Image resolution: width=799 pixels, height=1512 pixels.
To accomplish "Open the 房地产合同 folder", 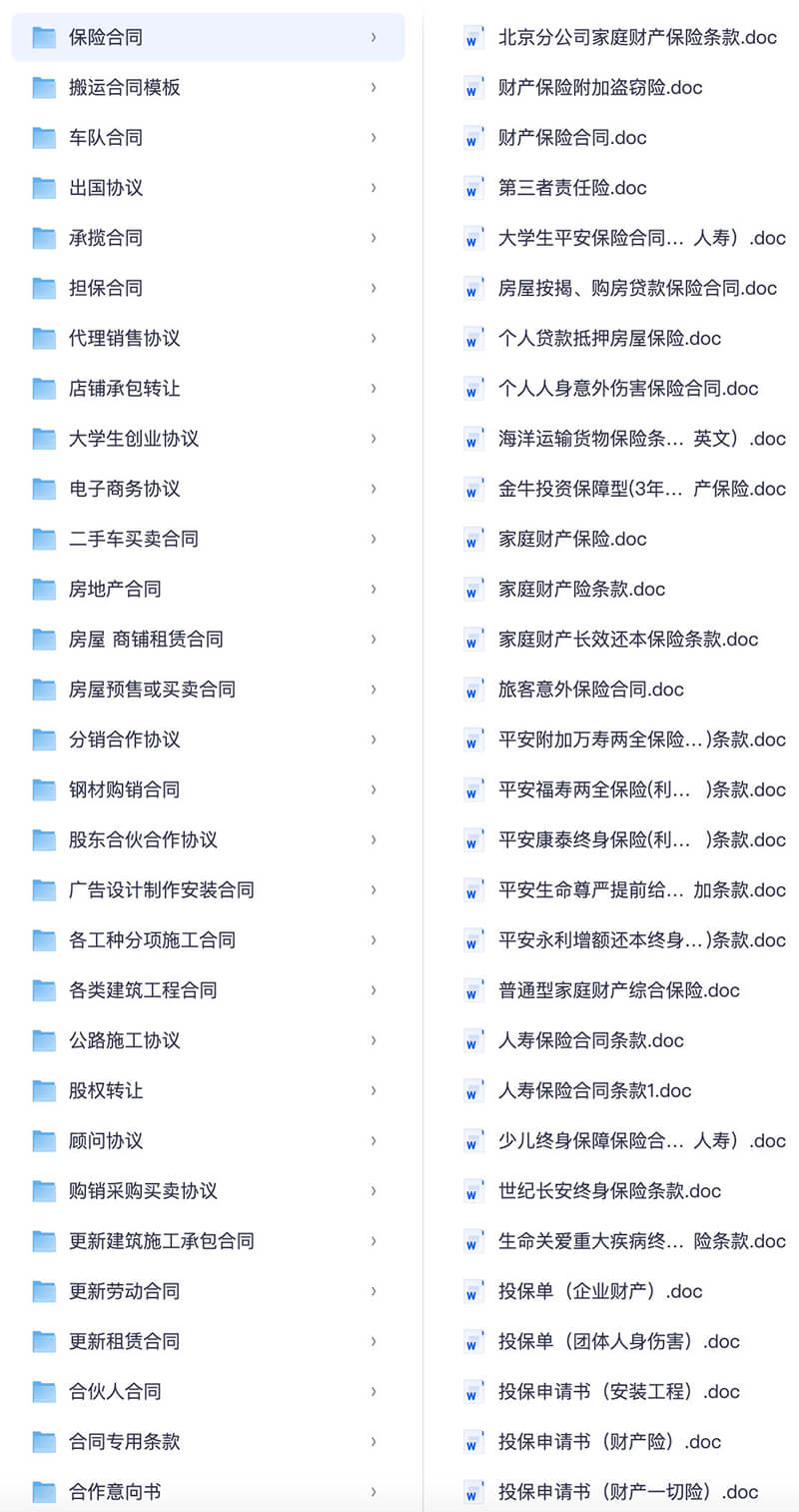I will [x=114, y=589].
